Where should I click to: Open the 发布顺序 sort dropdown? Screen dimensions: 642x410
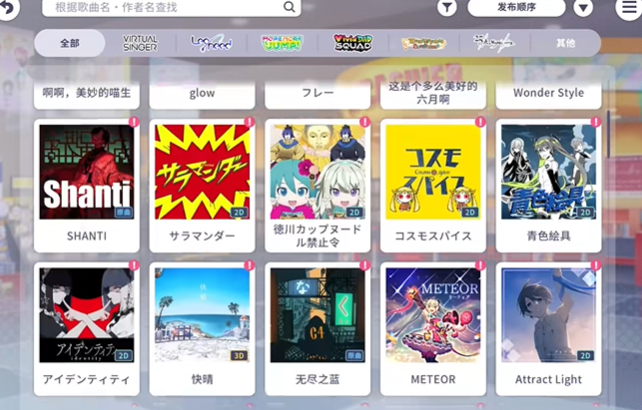pos(517,8)
